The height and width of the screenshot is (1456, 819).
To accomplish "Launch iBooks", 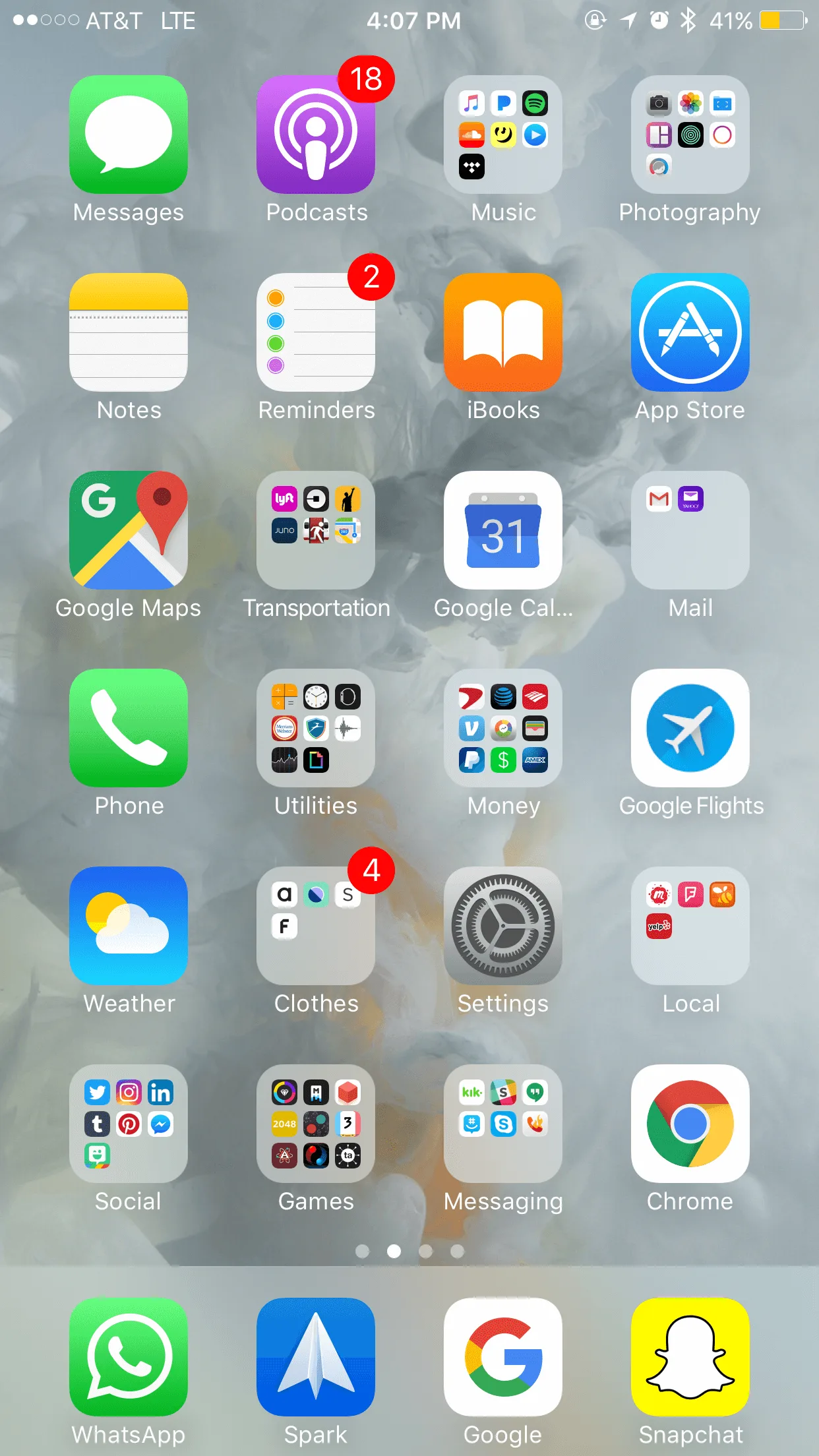I will tap(503, 332).
